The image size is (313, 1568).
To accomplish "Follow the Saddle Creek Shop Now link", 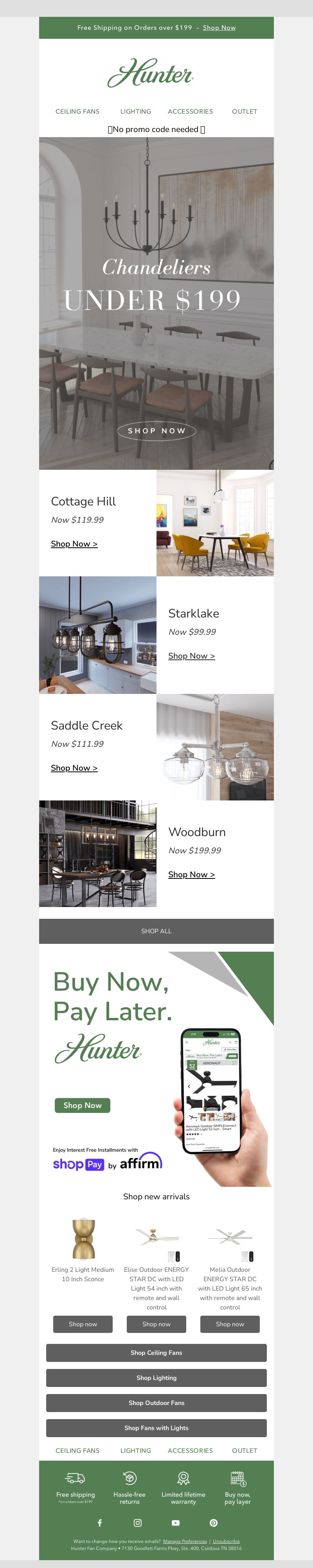I will pos(74,768).
